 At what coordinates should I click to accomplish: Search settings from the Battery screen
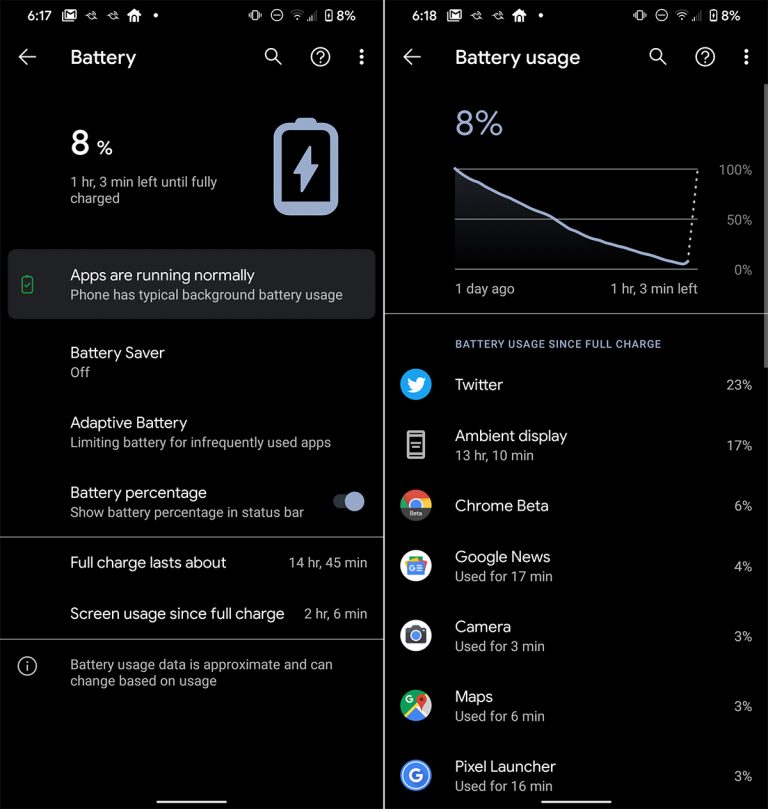[x=273, y=57]
